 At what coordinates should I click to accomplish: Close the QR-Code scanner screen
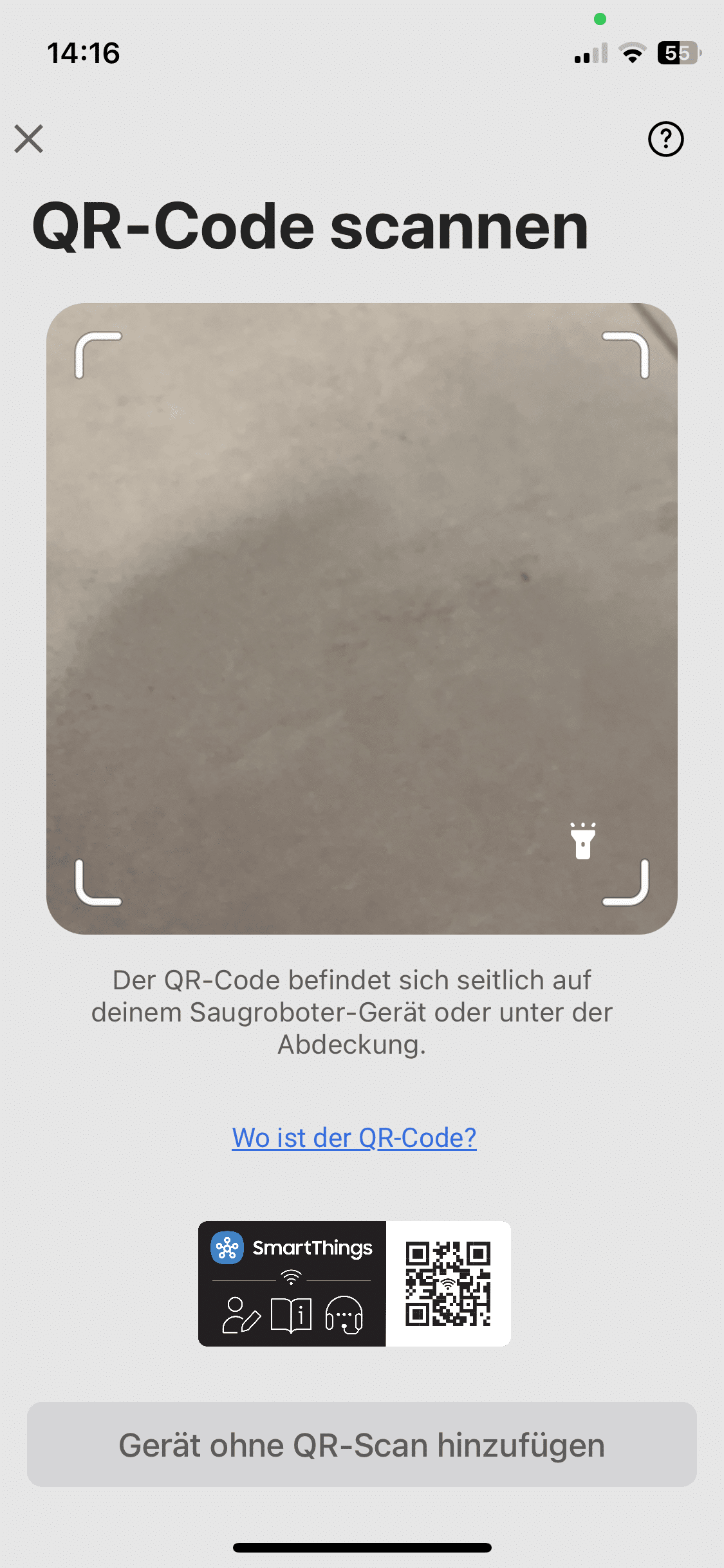(29, 138)
